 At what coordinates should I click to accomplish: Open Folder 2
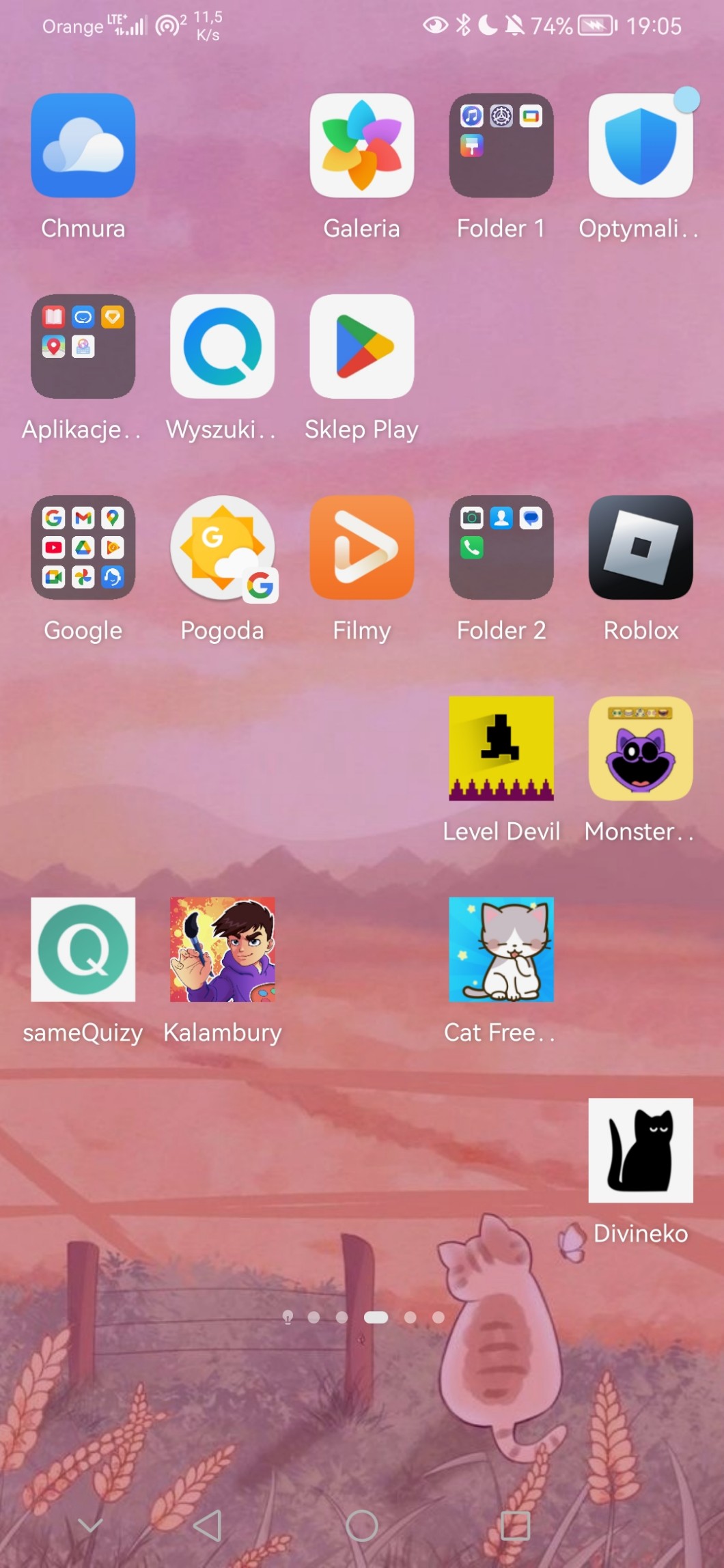click(501, 547)
